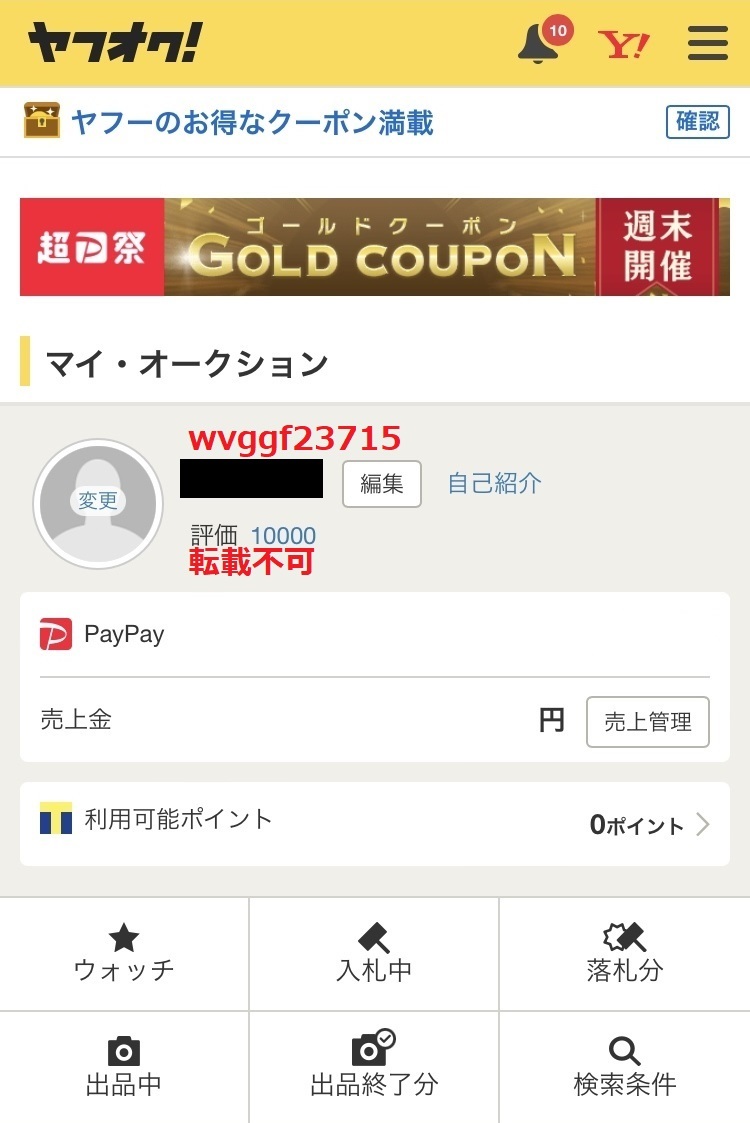View the 評価 score 10000

[283, 536]
